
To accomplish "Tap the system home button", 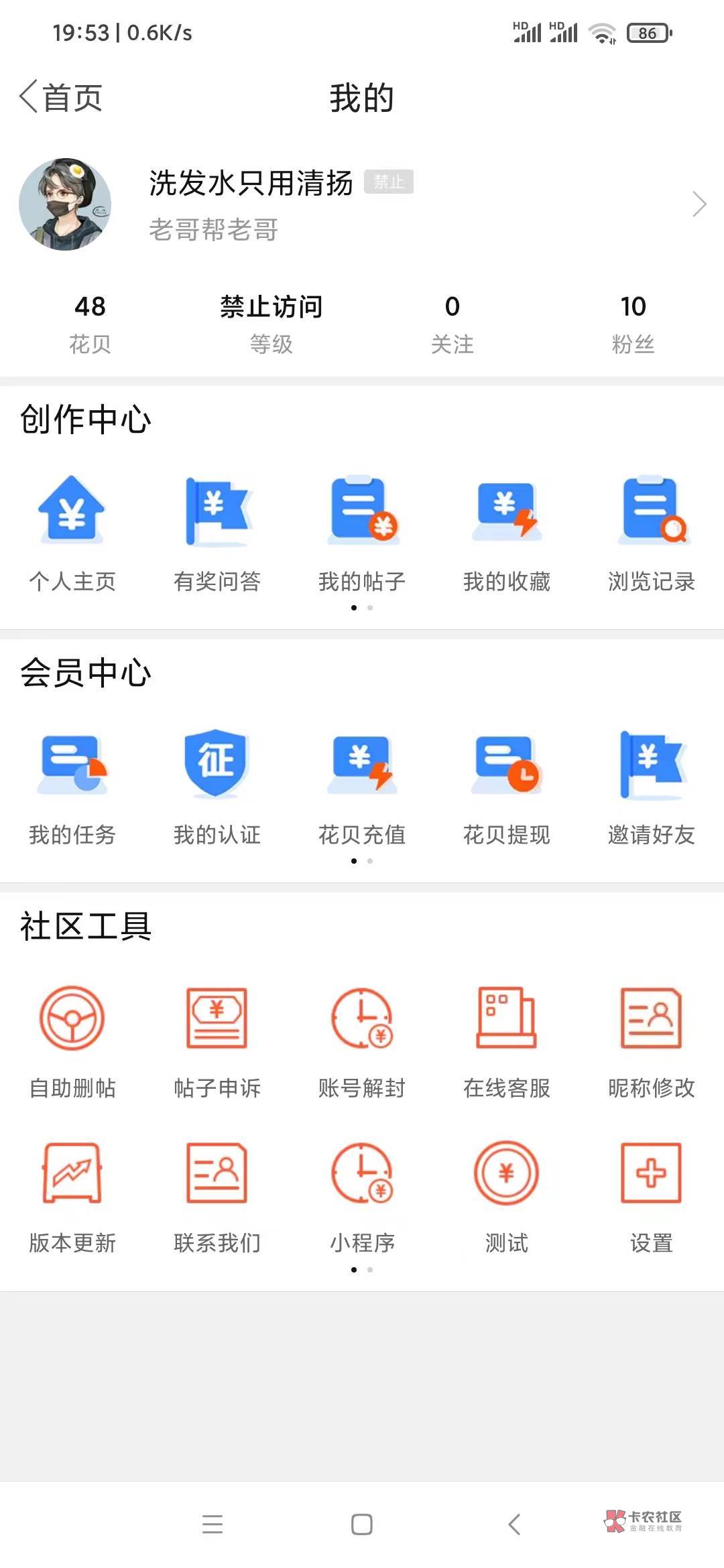I will [x=362, y=1524].
